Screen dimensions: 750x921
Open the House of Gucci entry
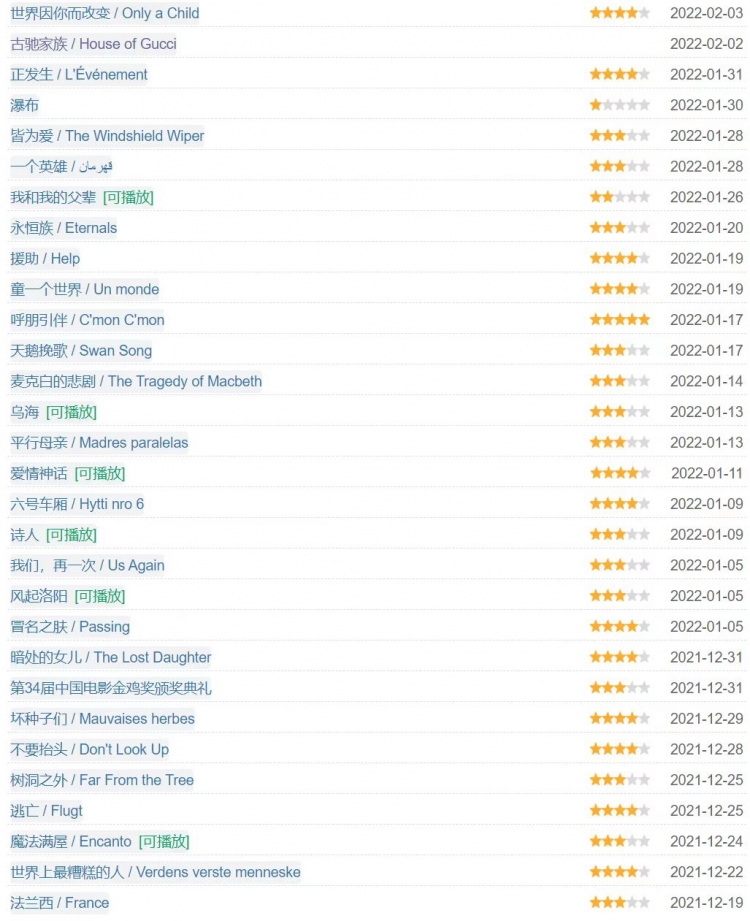93,44
